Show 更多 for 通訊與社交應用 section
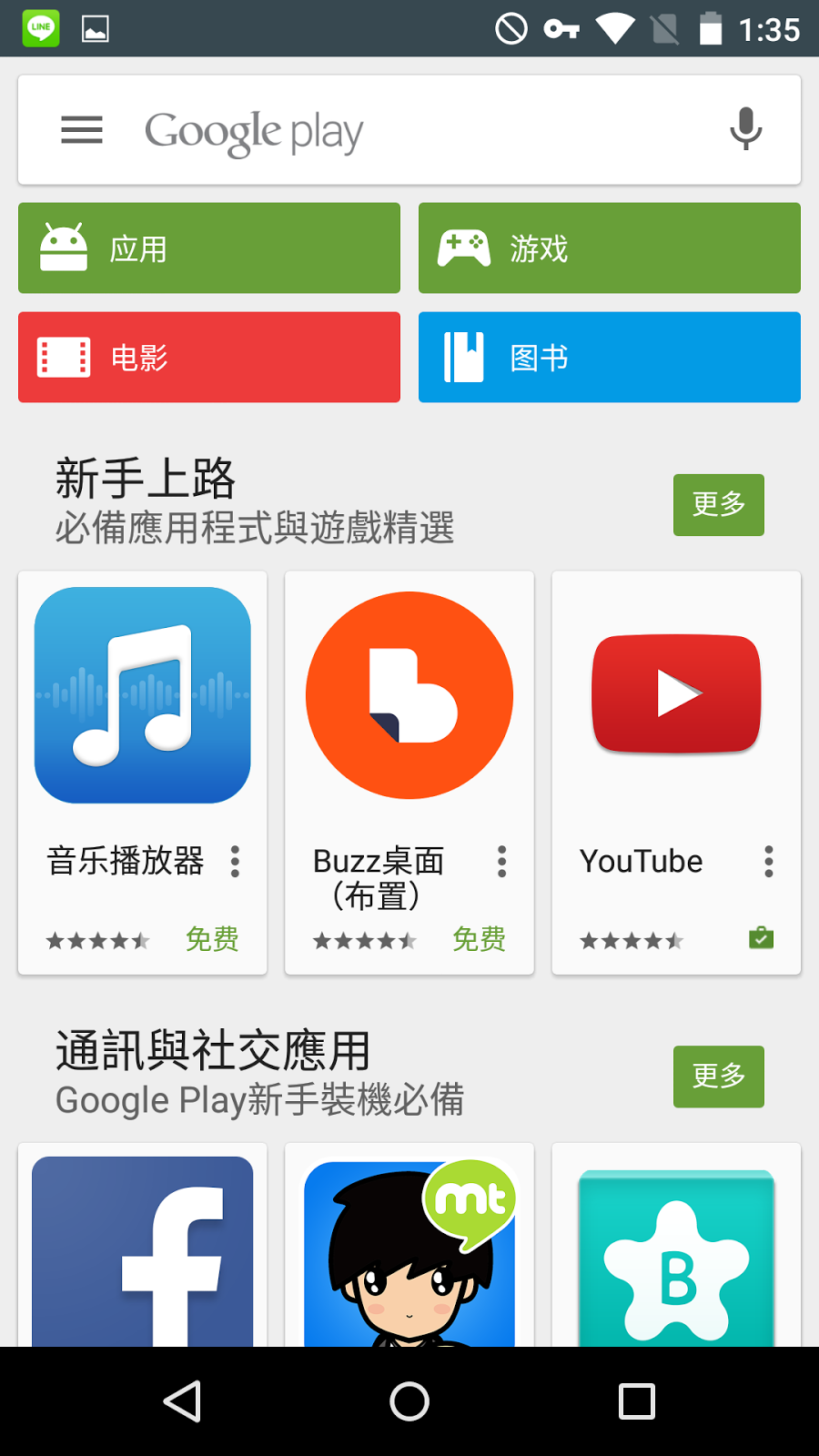 [718, 1077]
